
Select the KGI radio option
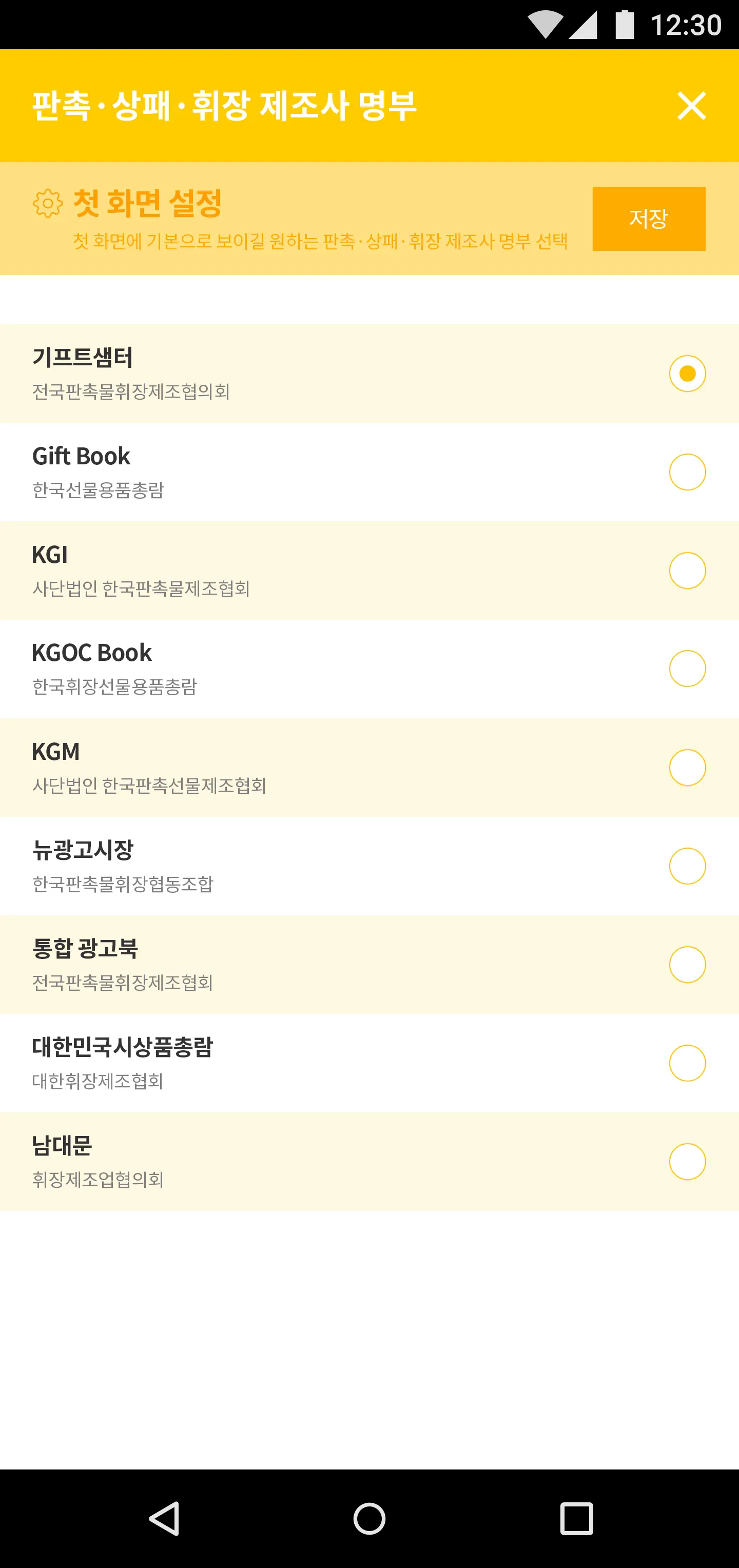pyautogui.click(x=687, y=571)
